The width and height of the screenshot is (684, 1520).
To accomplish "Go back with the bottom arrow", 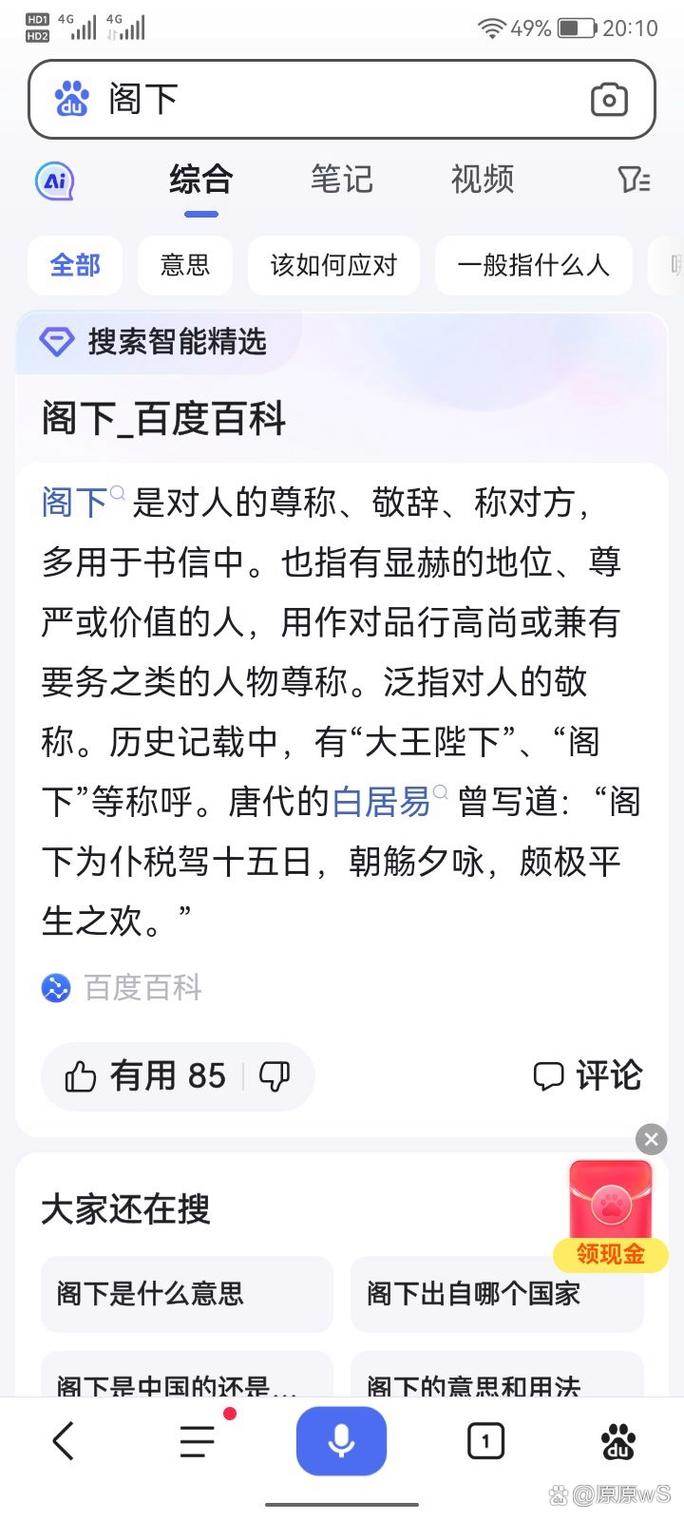I will click(63, 1441).
